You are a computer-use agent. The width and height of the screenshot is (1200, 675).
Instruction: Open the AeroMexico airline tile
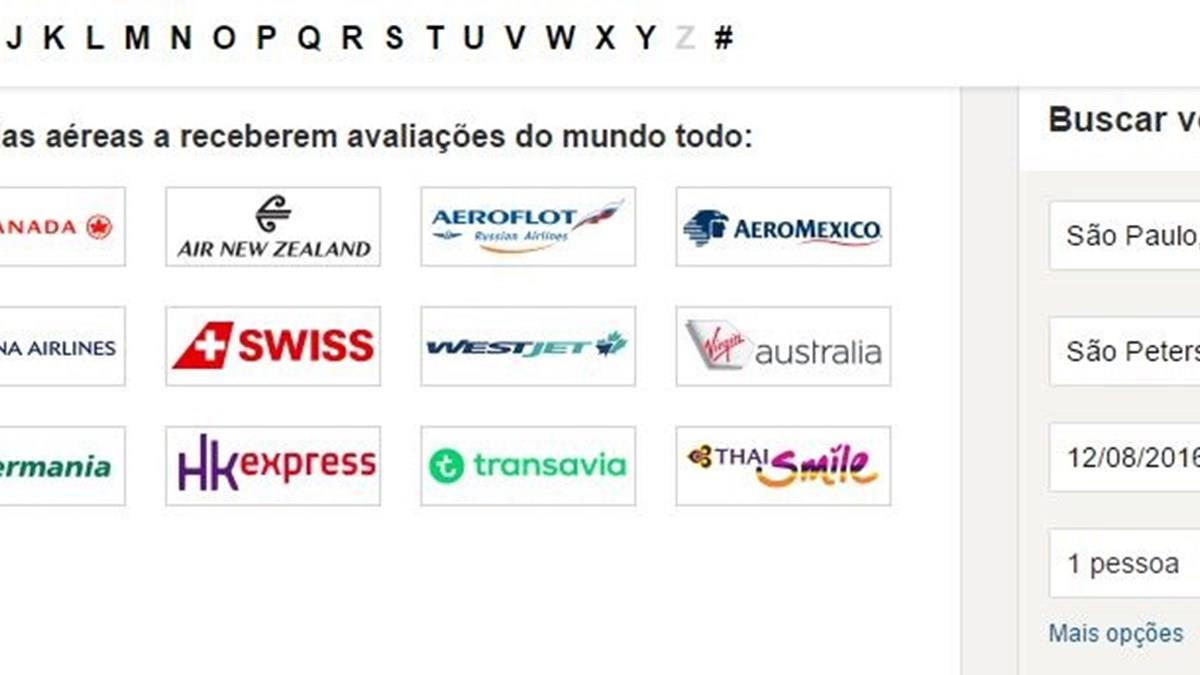[783, 227]
